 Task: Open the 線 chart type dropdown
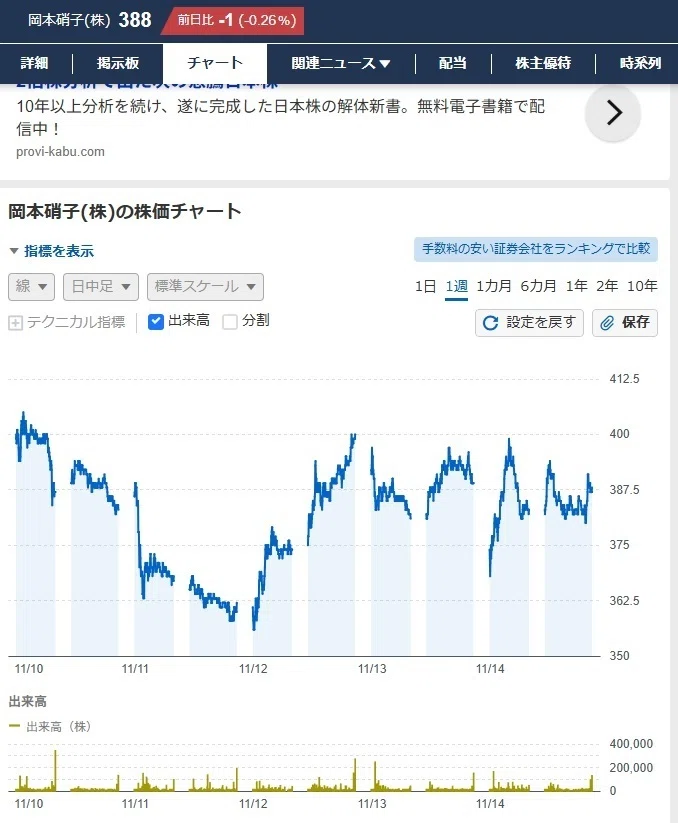pos(31,287)
